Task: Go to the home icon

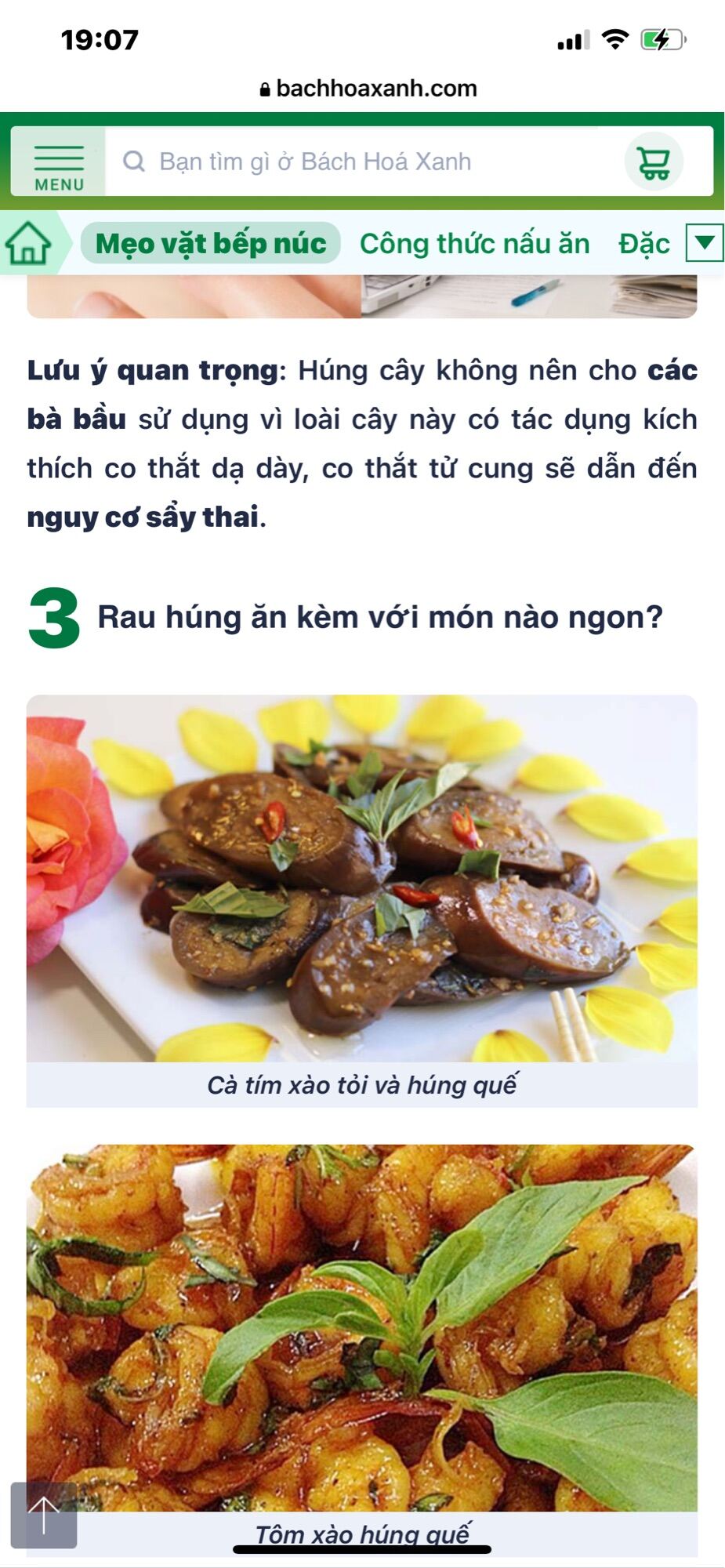Action: (x=28, y=243)
